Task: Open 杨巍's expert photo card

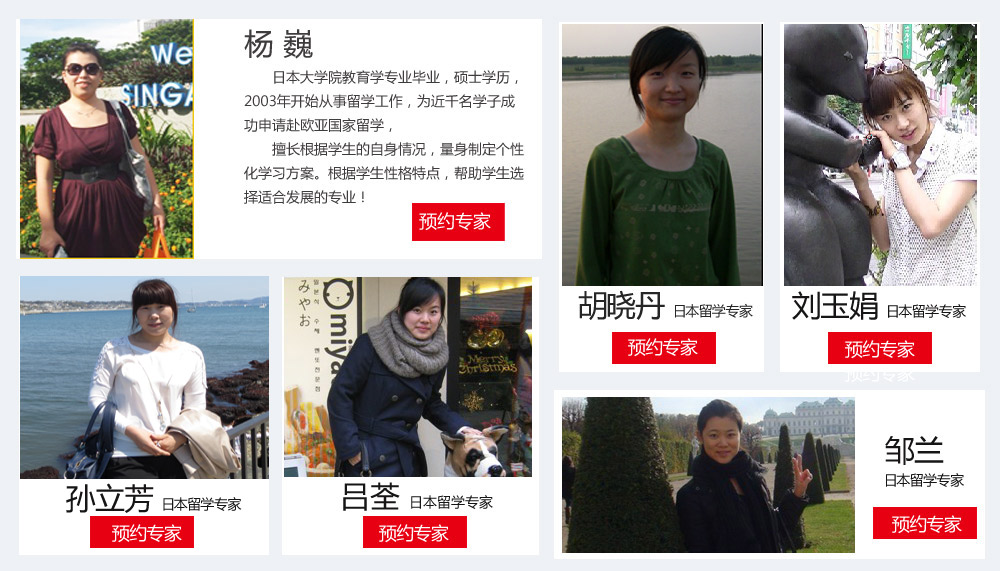Action: [107, 139]
